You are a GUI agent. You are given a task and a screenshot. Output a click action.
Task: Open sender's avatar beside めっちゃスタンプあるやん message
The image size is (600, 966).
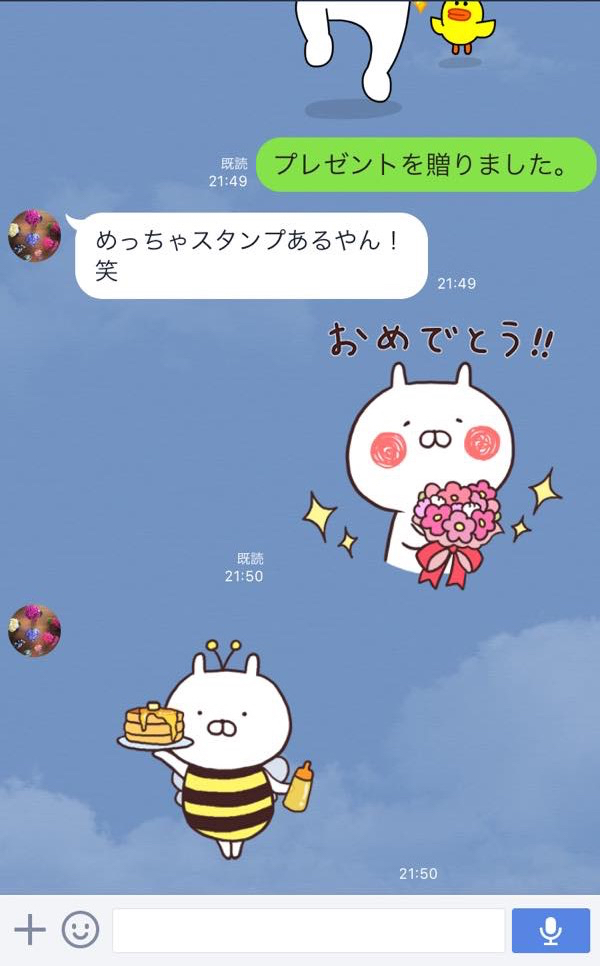(34, 235)
